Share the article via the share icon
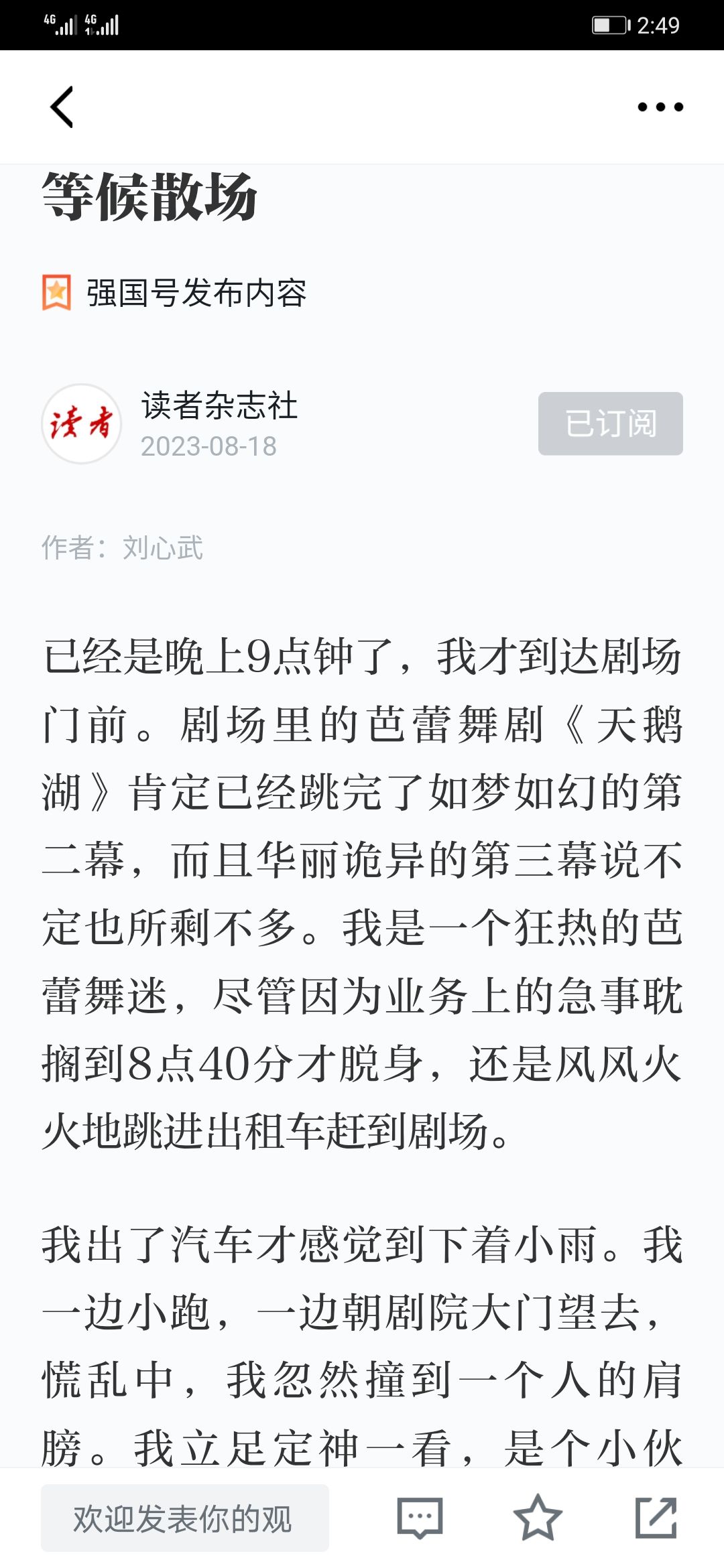The height and width of the screenshot is (1568, 724). tap(656, 1518)
